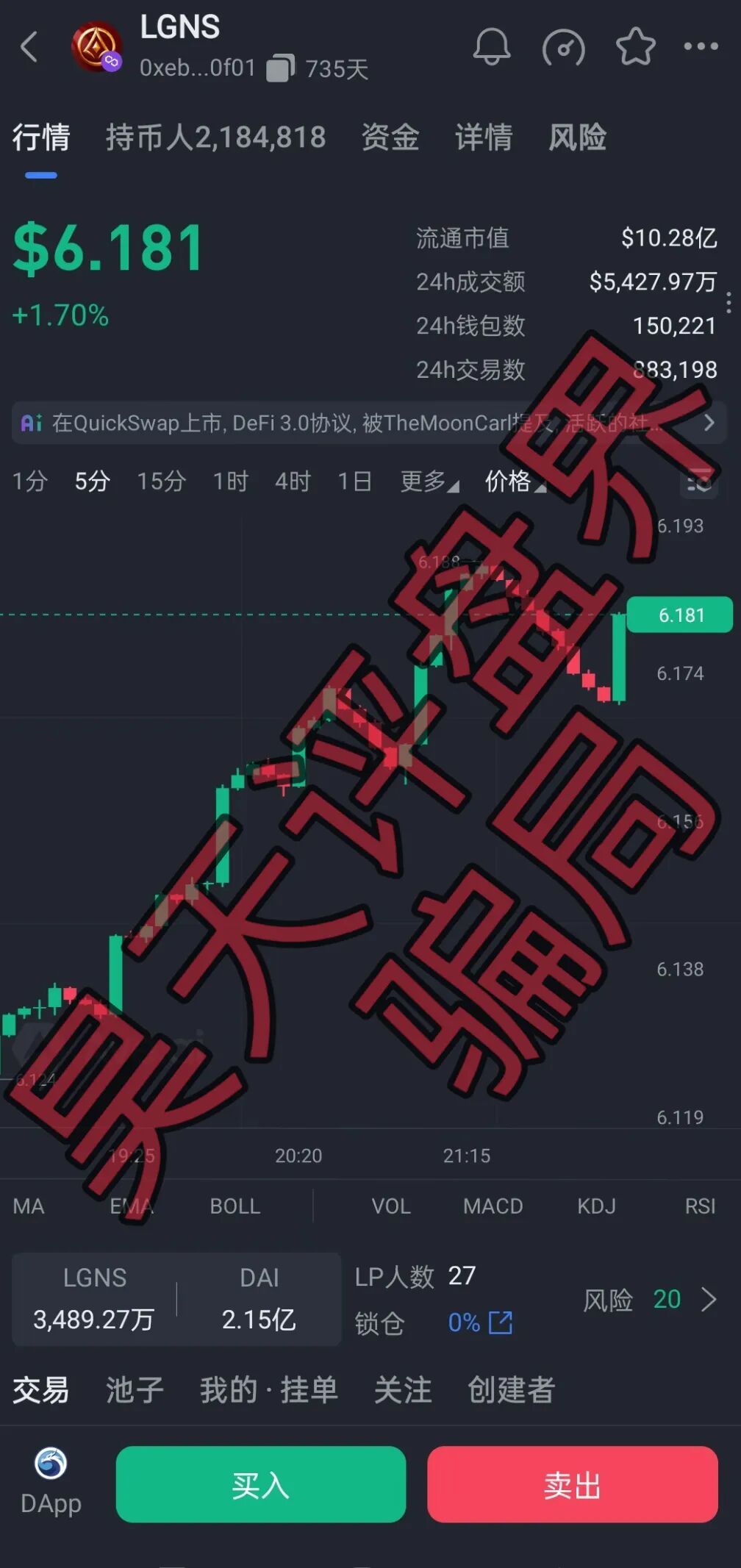Open the 价格 display dropdown
The height and width of the screenshot is (1568, 741).
pyautogui.click(x=515, y=482)
